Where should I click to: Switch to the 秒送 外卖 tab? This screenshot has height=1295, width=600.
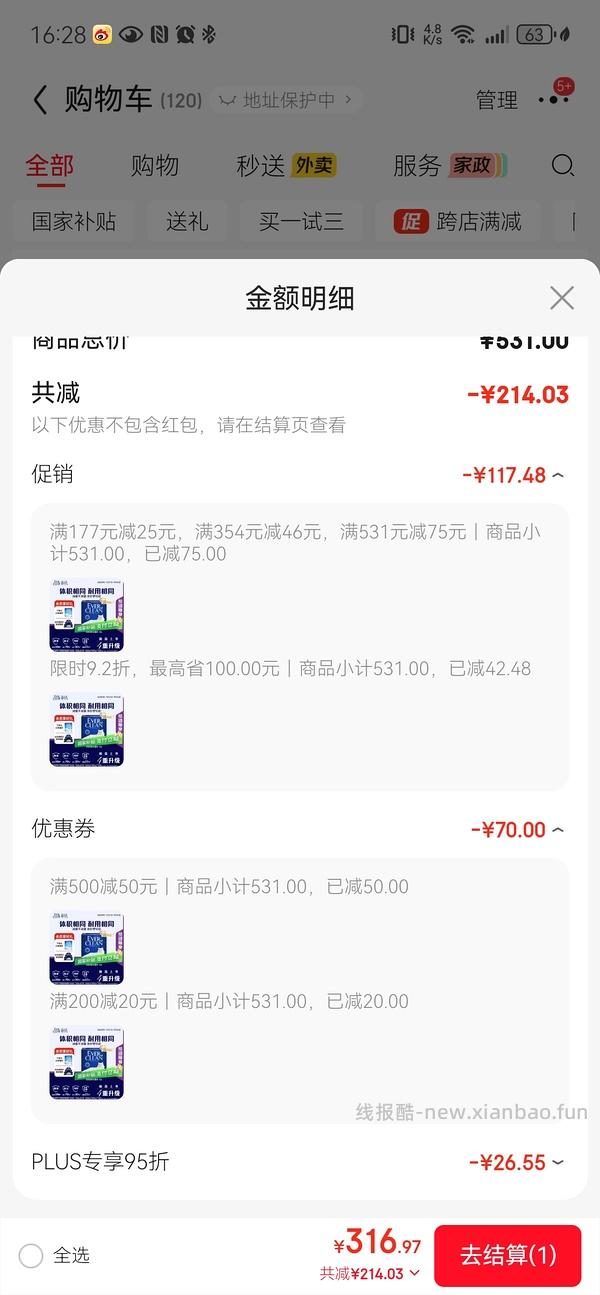click(x=285, y=166)
